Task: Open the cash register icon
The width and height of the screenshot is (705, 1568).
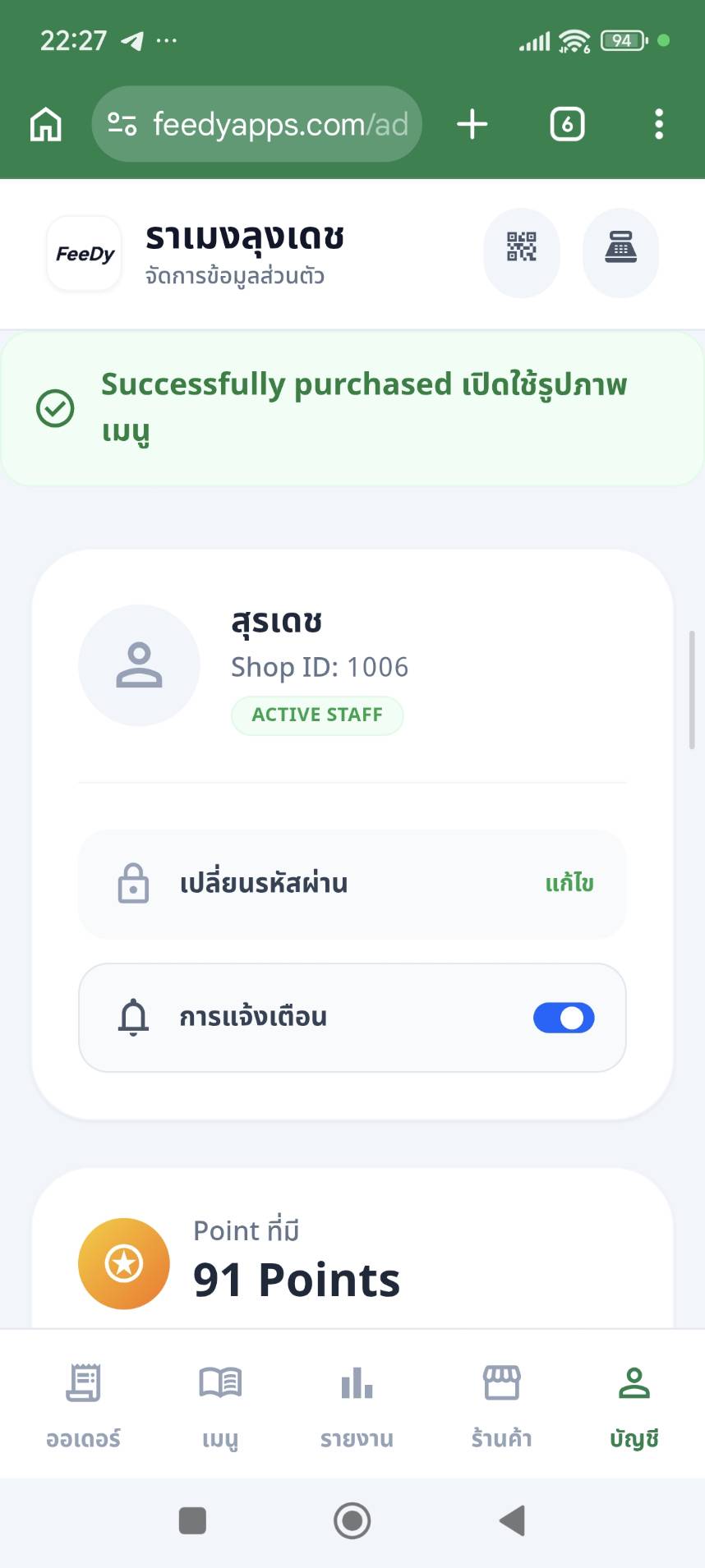Action: pyautogui.click(x=620, y=247)
